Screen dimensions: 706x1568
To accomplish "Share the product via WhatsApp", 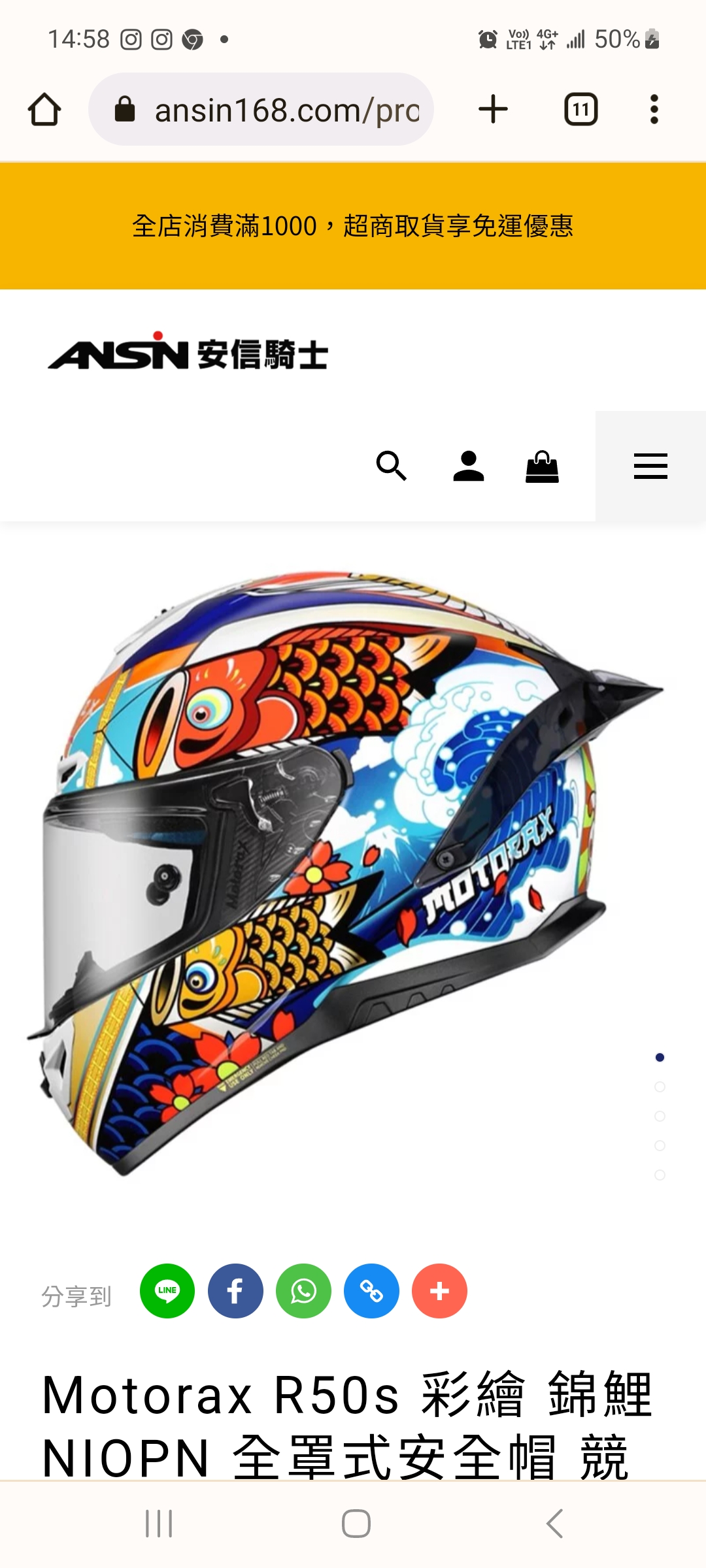I will tap(303, 1291).
